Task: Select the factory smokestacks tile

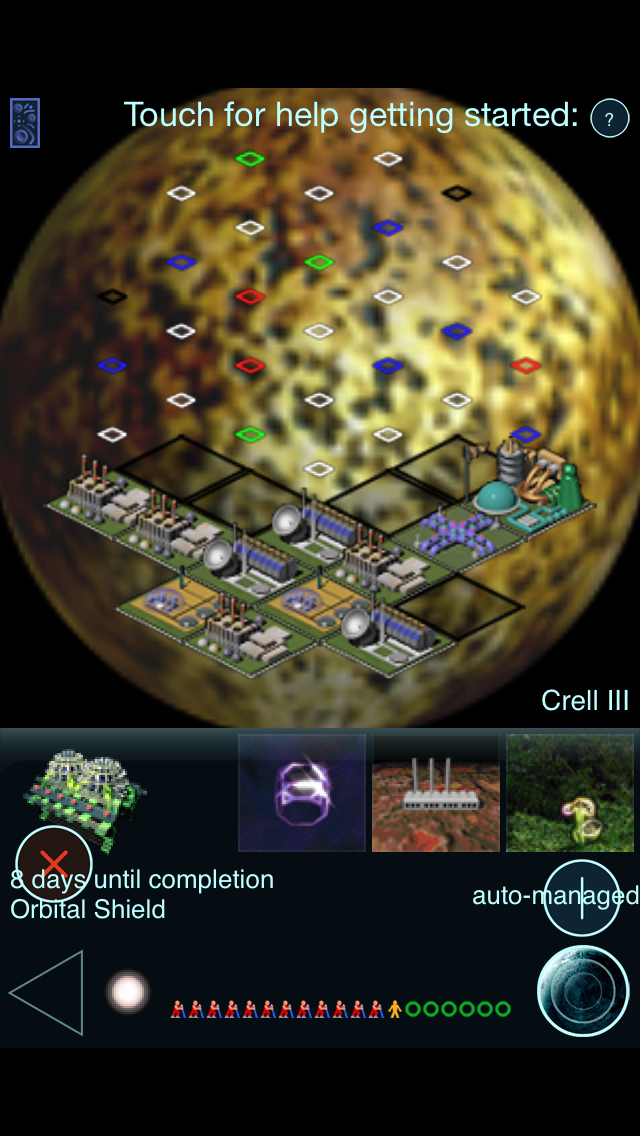Action: pyautogui.click(x=436, y=792)
